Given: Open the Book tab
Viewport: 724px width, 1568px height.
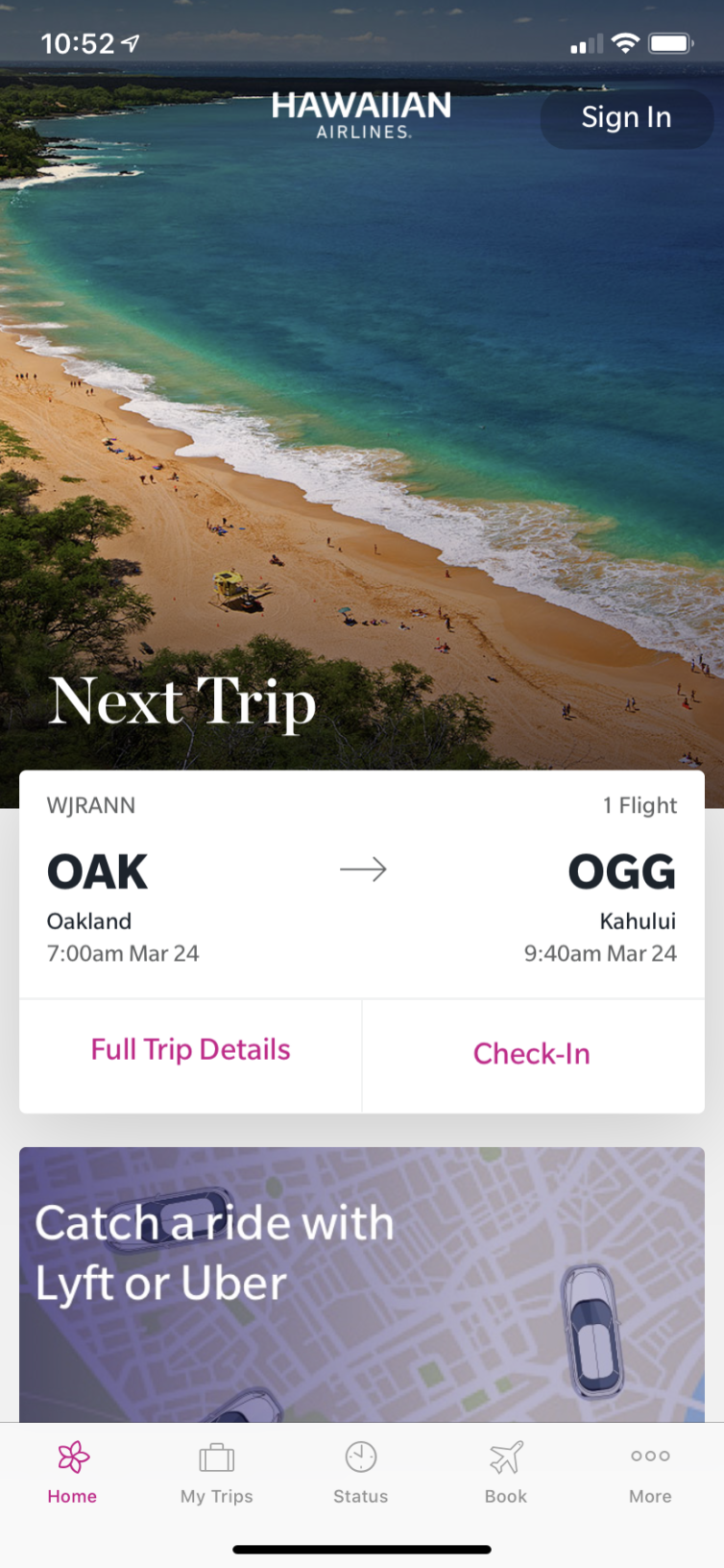Looking at the screenshot, I should [506, 1474].
